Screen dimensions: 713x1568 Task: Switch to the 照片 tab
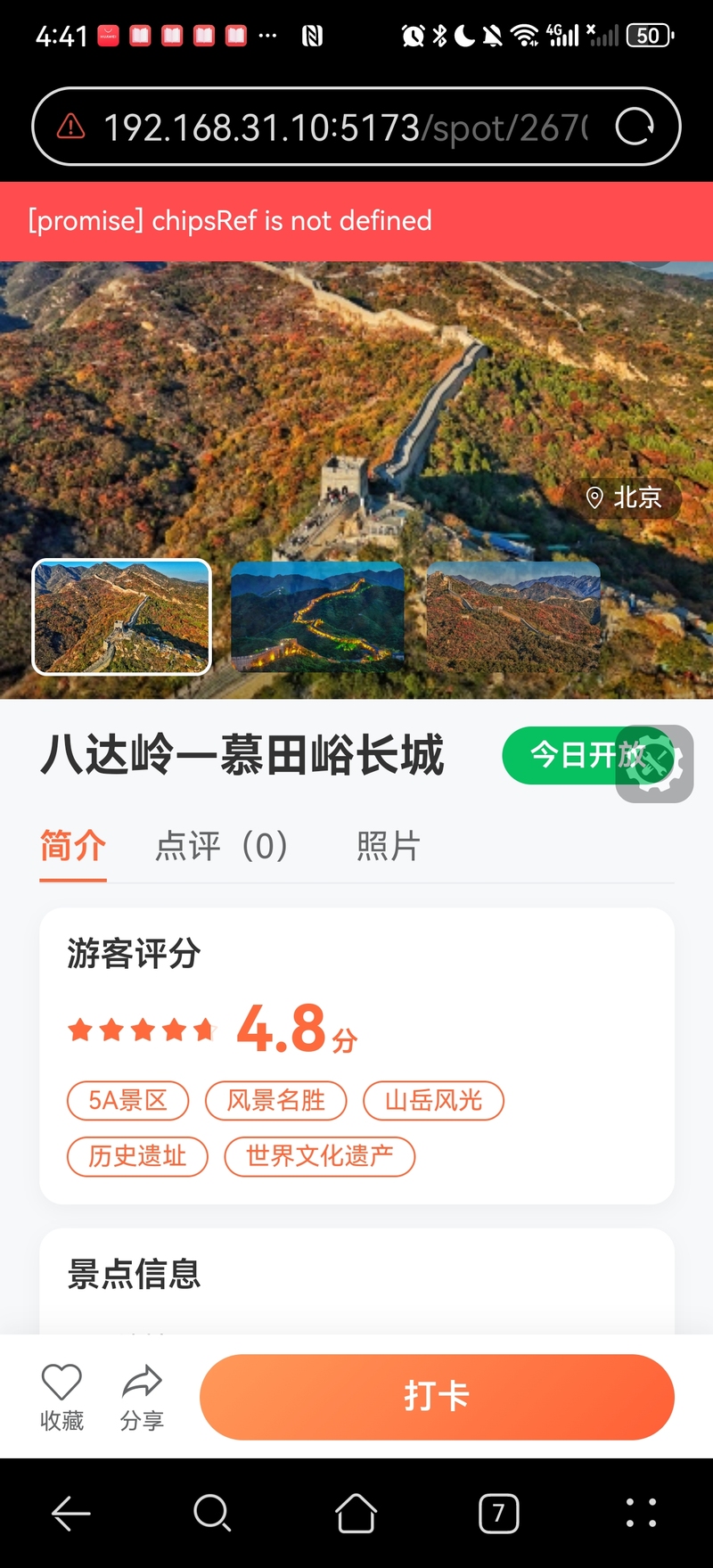coord(389,846)
